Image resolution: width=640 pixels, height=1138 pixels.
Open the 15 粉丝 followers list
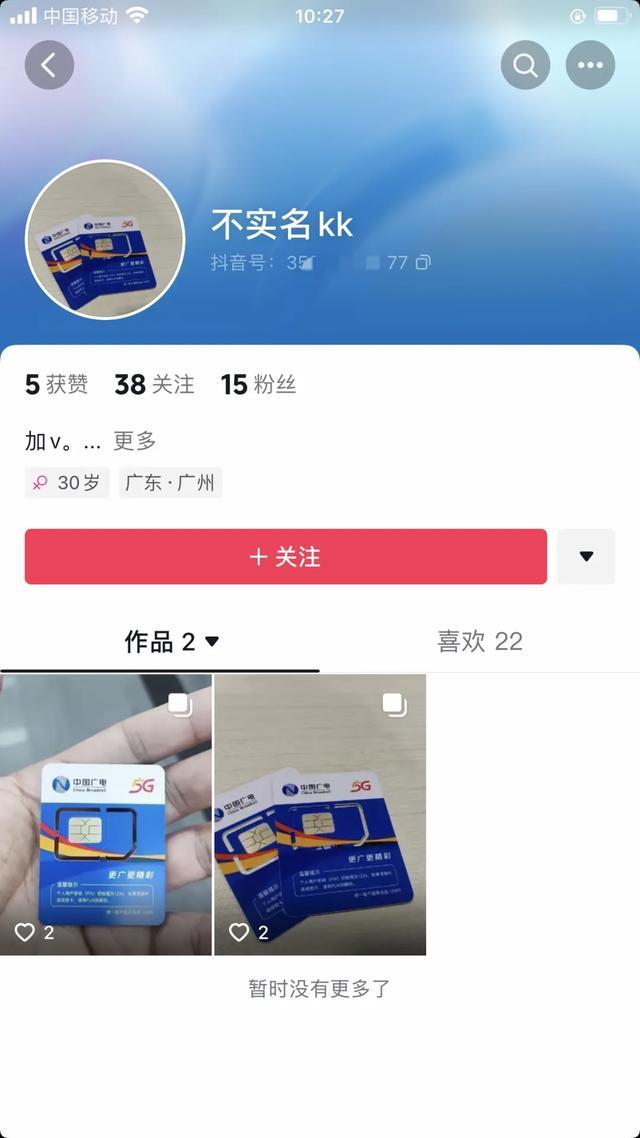tap(258, 385)
